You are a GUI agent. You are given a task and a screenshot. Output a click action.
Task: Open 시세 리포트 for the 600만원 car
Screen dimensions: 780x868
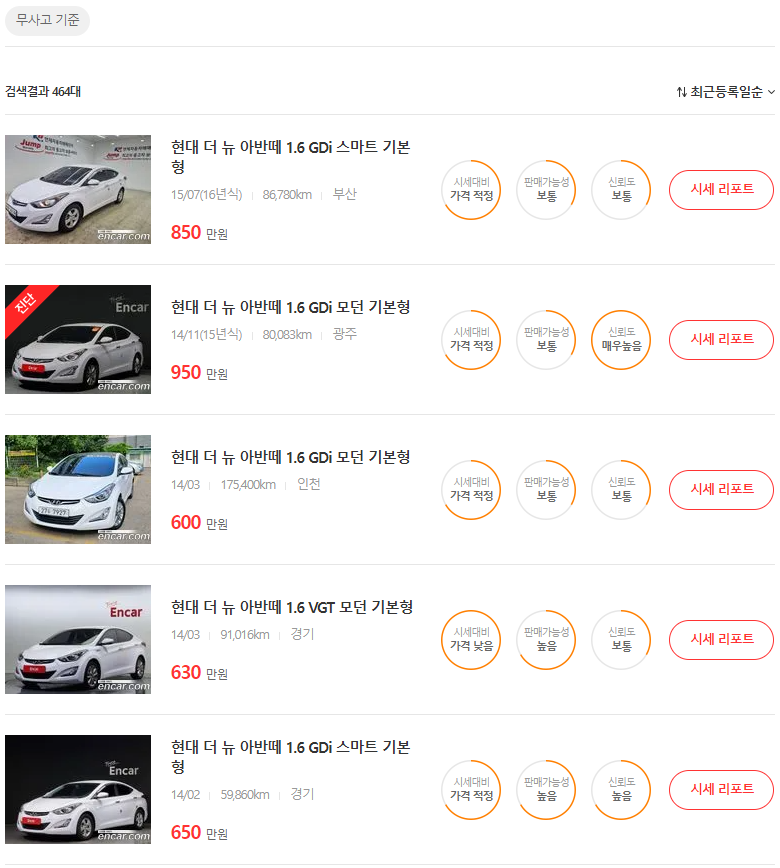pos(721,489)
